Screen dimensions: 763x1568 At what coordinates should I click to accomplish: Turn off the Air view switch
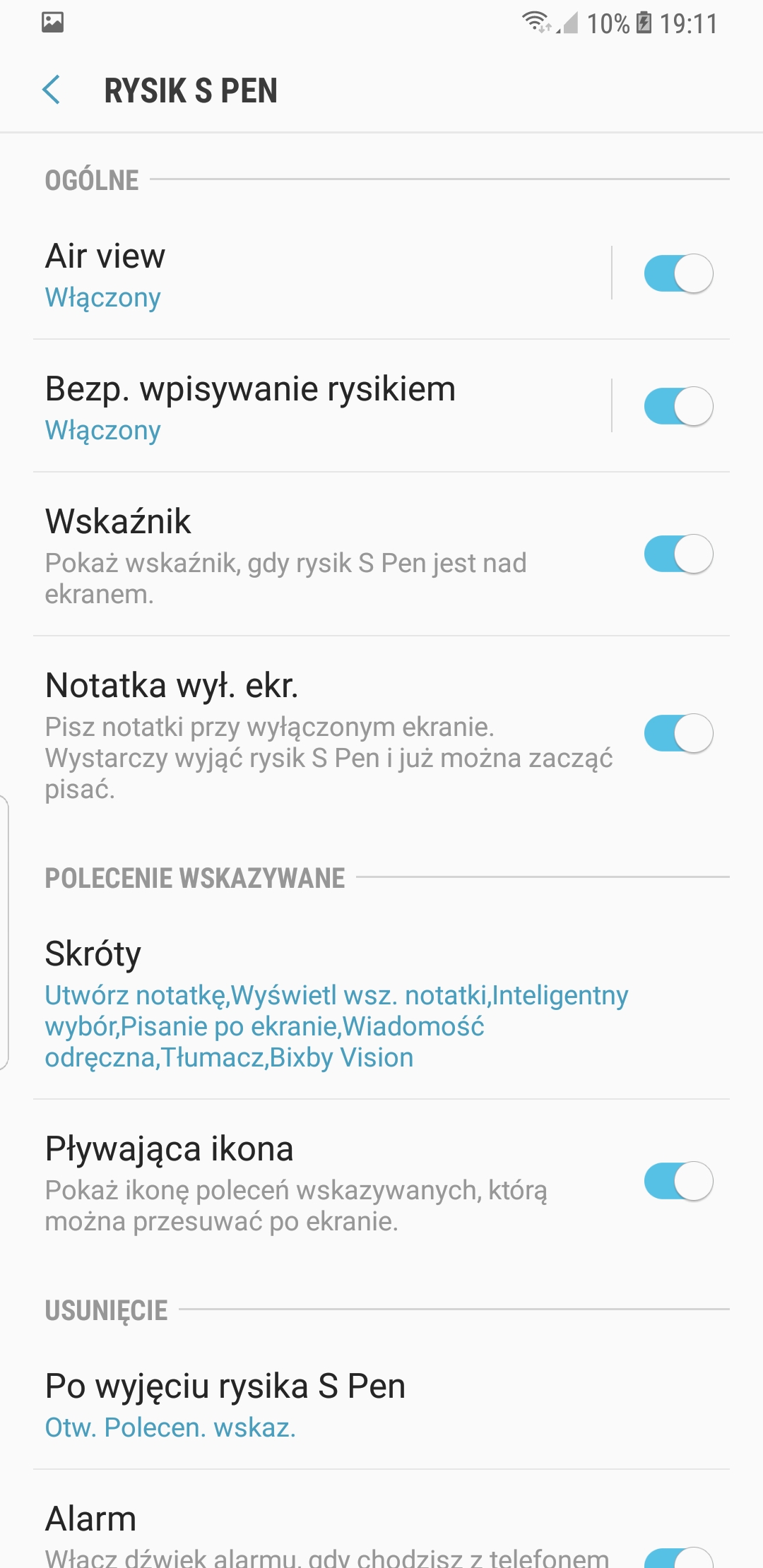coord(678,273)
